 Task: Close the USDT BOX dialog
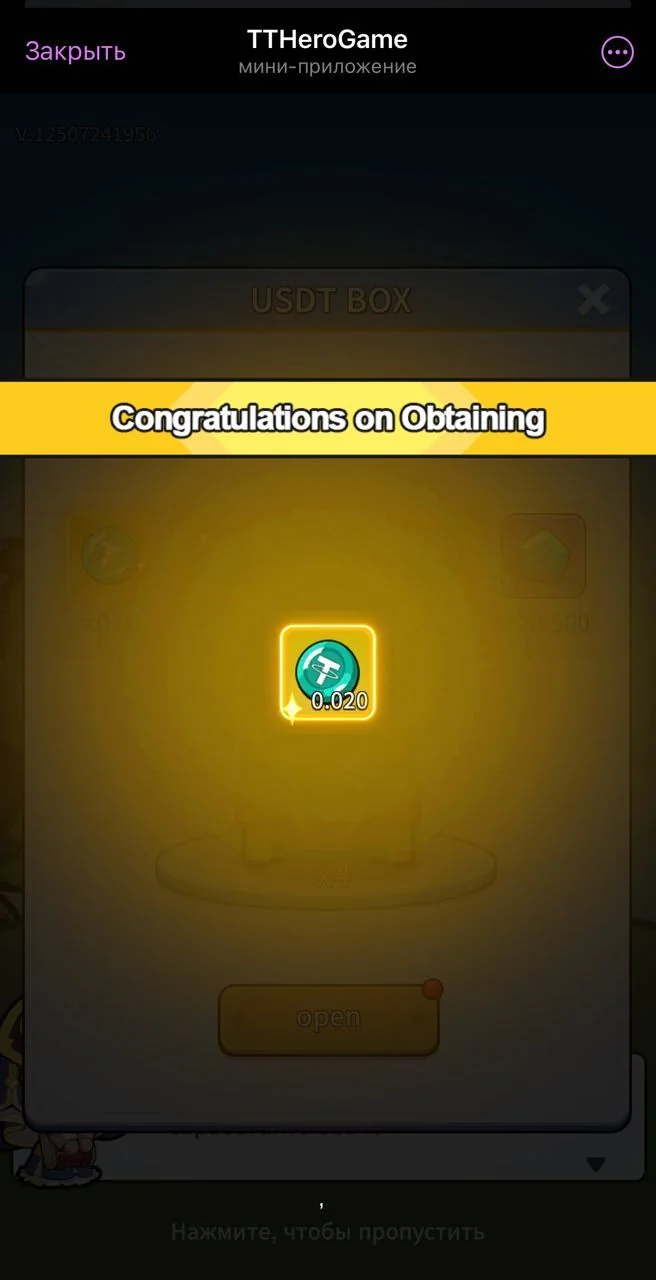pos(593,299)
